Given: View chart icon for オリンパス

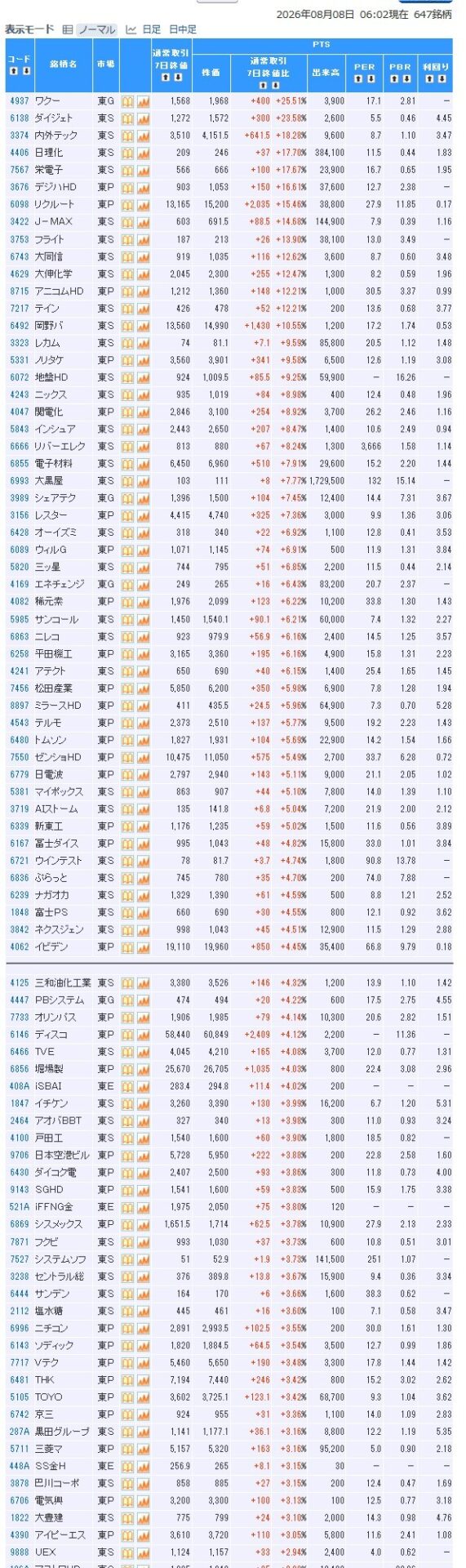Looking at the screenshot, I should coord(143,1018).
